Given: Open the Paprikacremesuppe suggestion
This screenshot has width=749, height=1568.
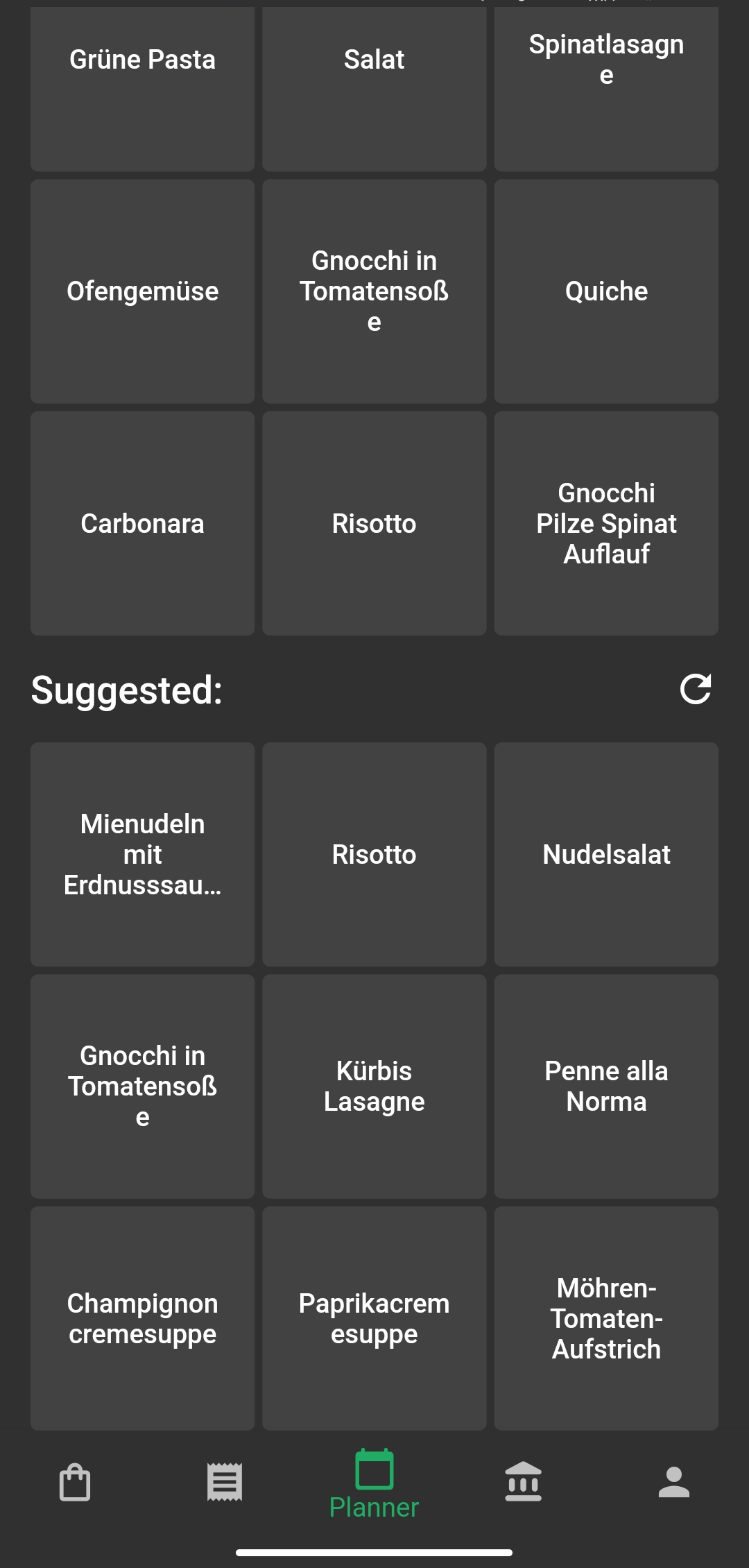Looking at the screenshot, I should pos(374,1318).
